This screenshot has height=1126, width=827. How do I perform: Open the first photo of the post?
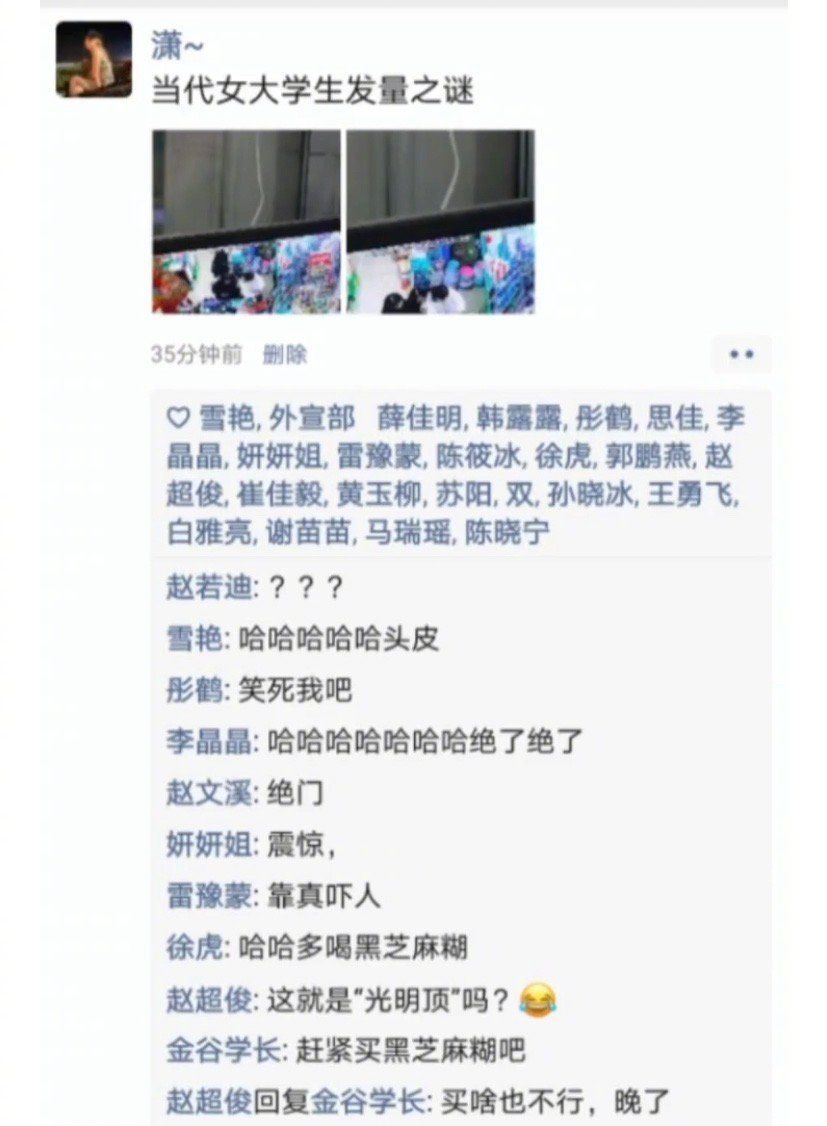click(246, 222)
